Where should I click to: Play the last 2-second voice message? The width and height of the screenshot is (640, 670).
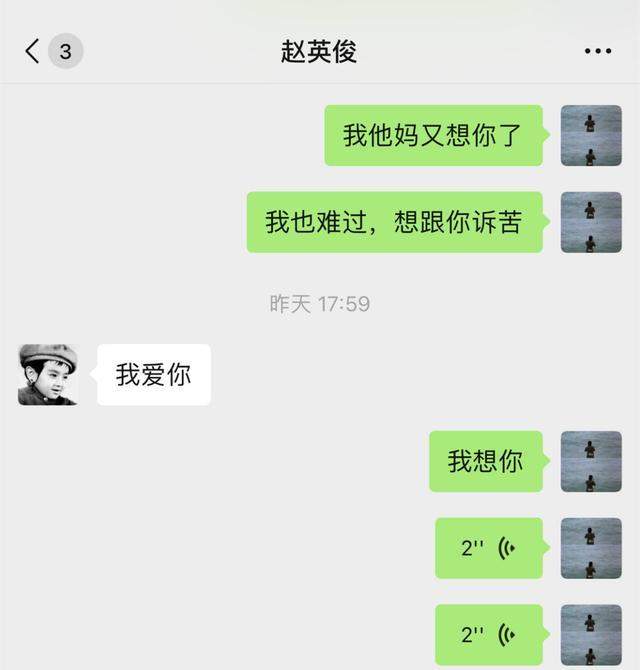pos(488,635)
